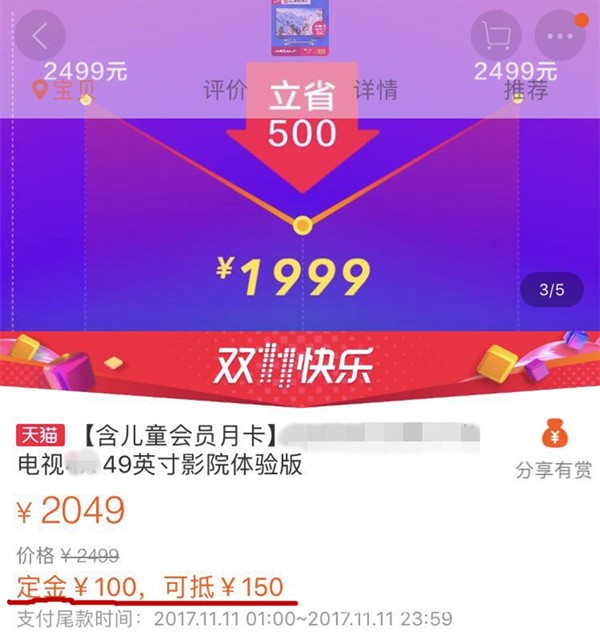This screenshot has width=600, height=642.
Task: Go back using the back arrow
Action: 39,36
